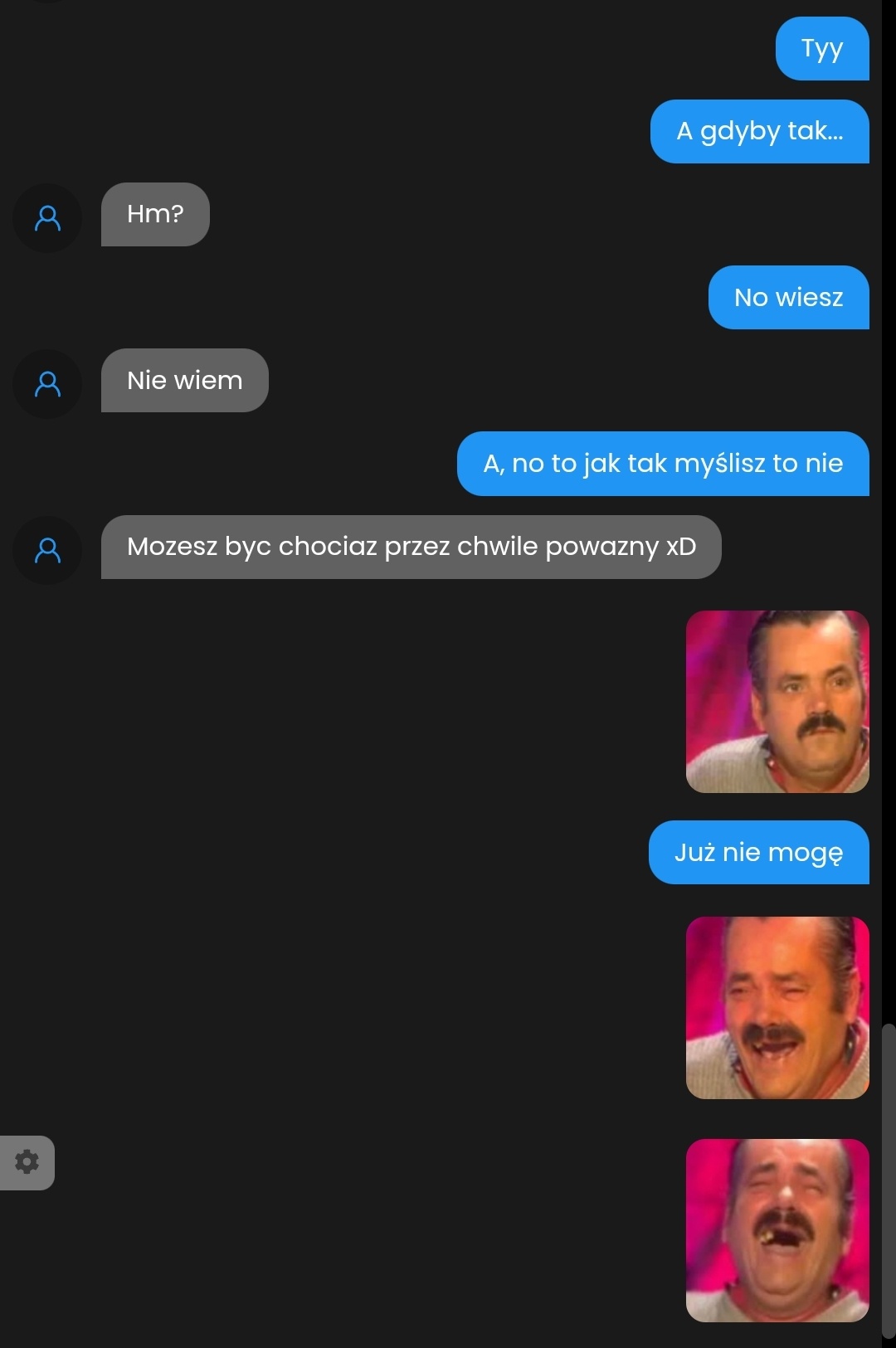Tap the avatar next to 'Mozesz byc chociaz' message
This screenshot has height=1348, width=896.
[x=47, y=550]
